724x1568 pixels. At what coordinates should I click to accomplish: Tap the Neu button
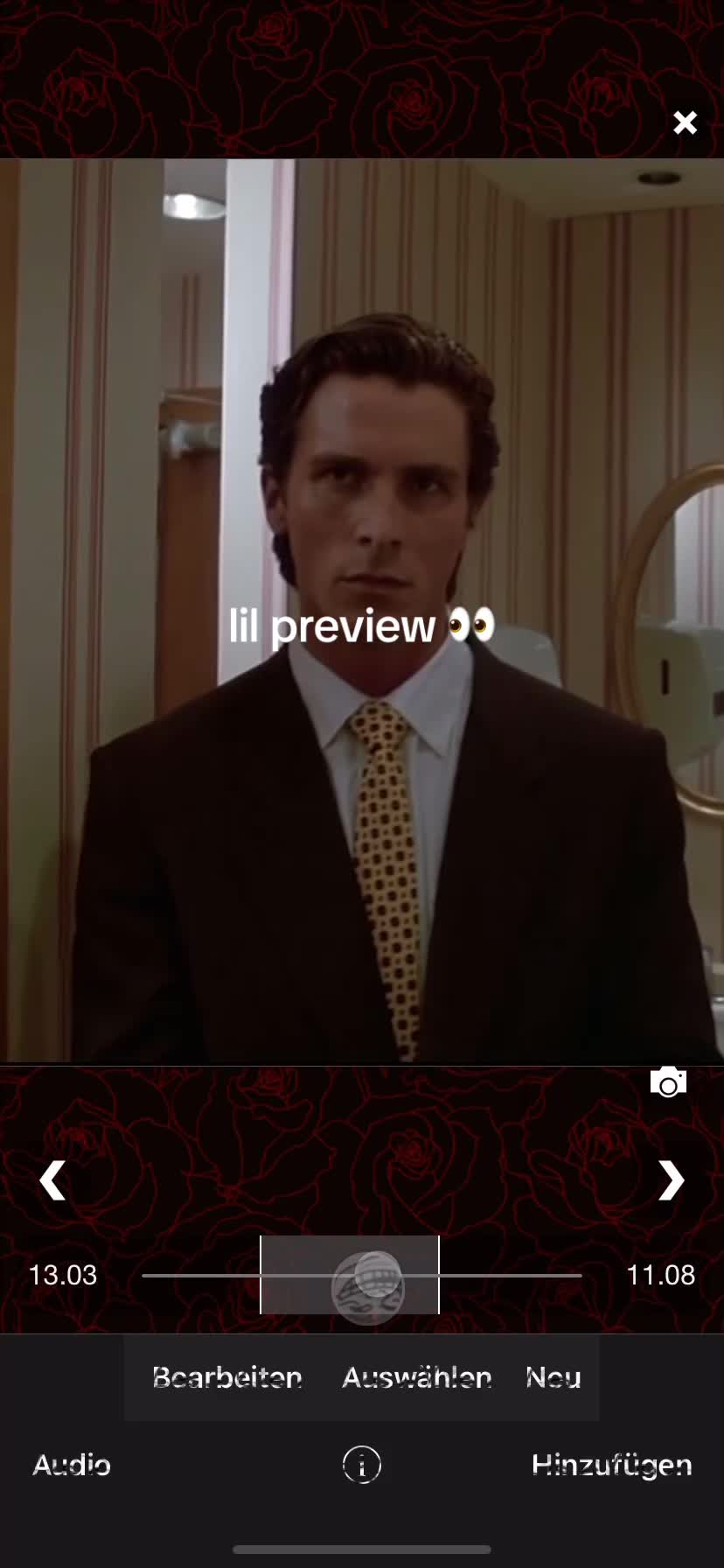coord(553,1377)
